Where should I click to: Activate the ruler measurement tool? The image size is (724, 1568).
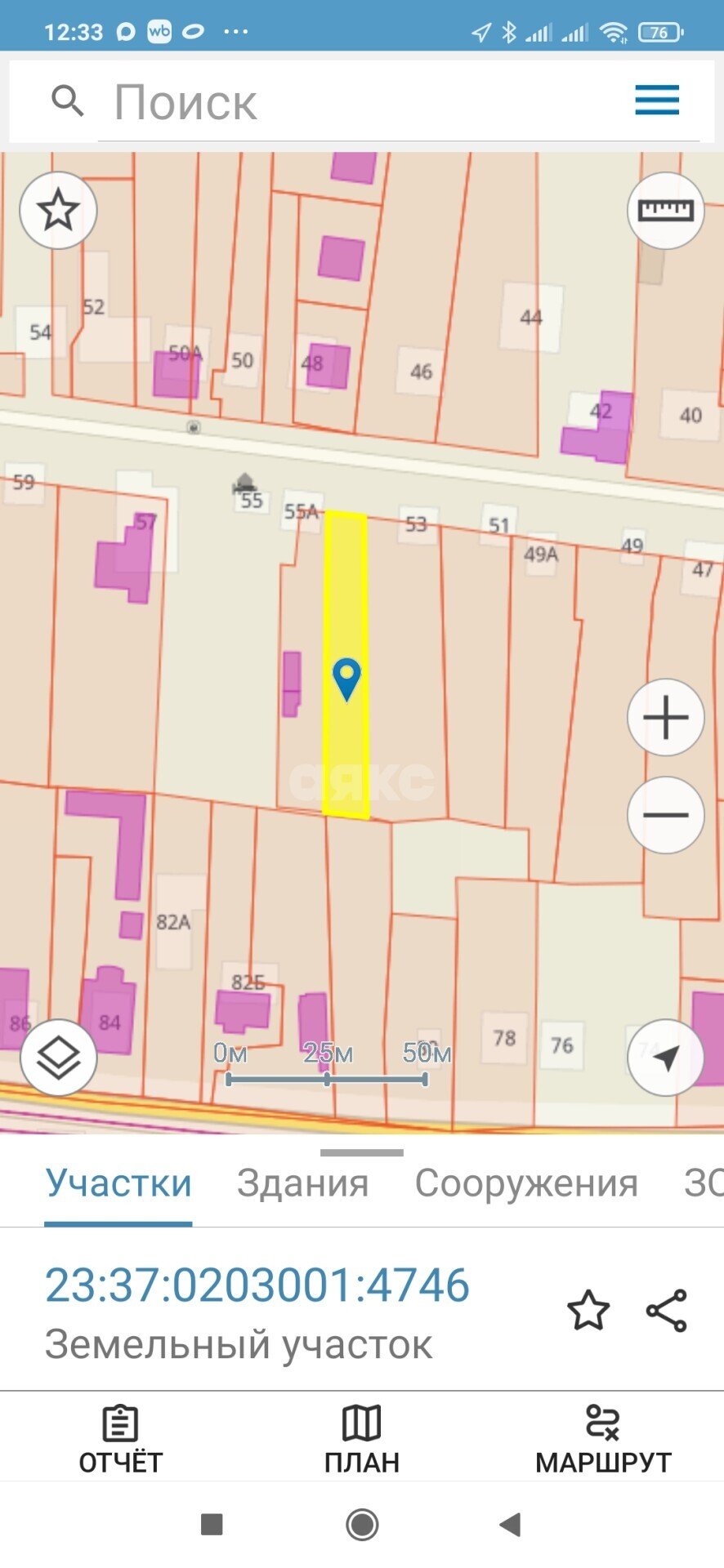click(x=665, y=211)
